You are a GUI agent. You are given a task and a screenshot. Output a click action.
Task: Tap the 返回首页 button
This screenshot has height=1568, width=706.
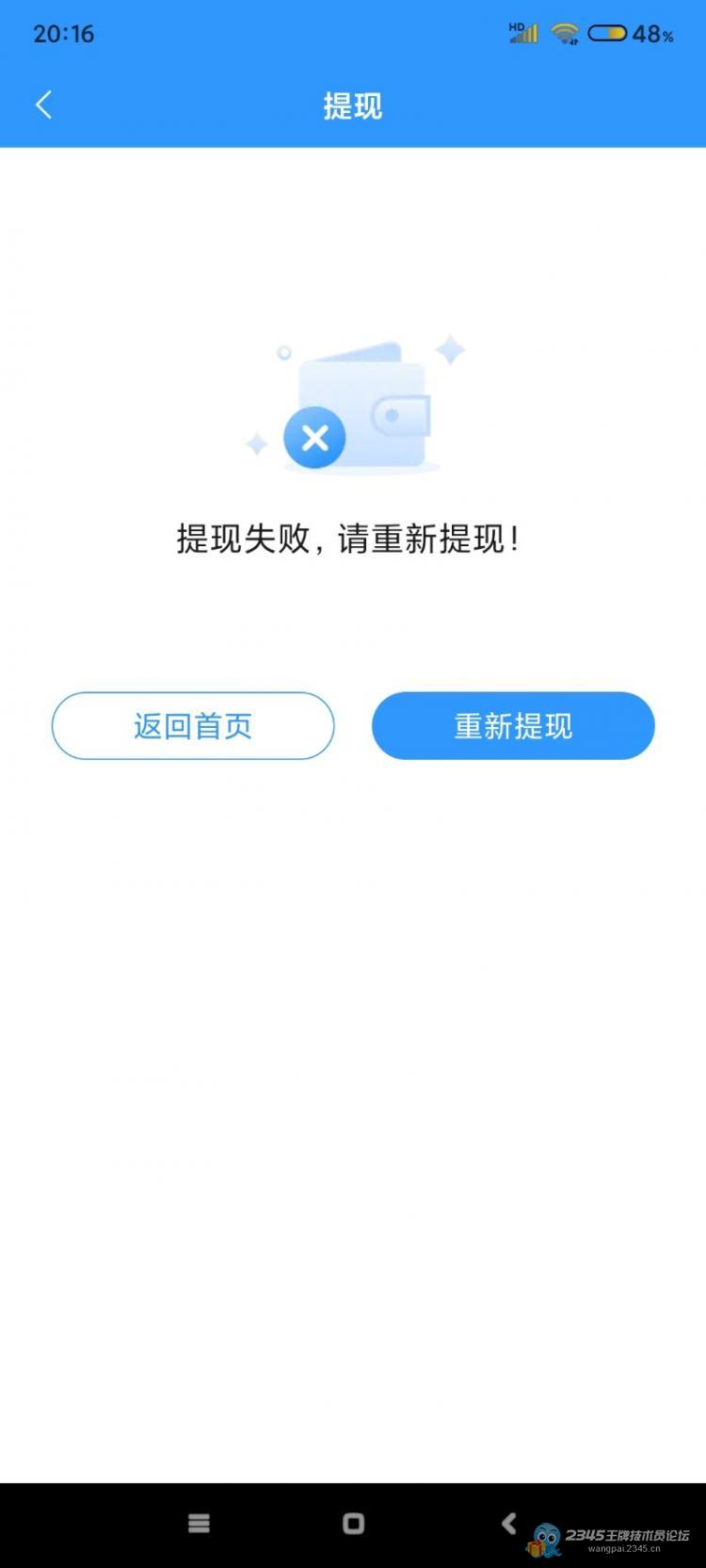pyautogui.click(x=193, y=725)
